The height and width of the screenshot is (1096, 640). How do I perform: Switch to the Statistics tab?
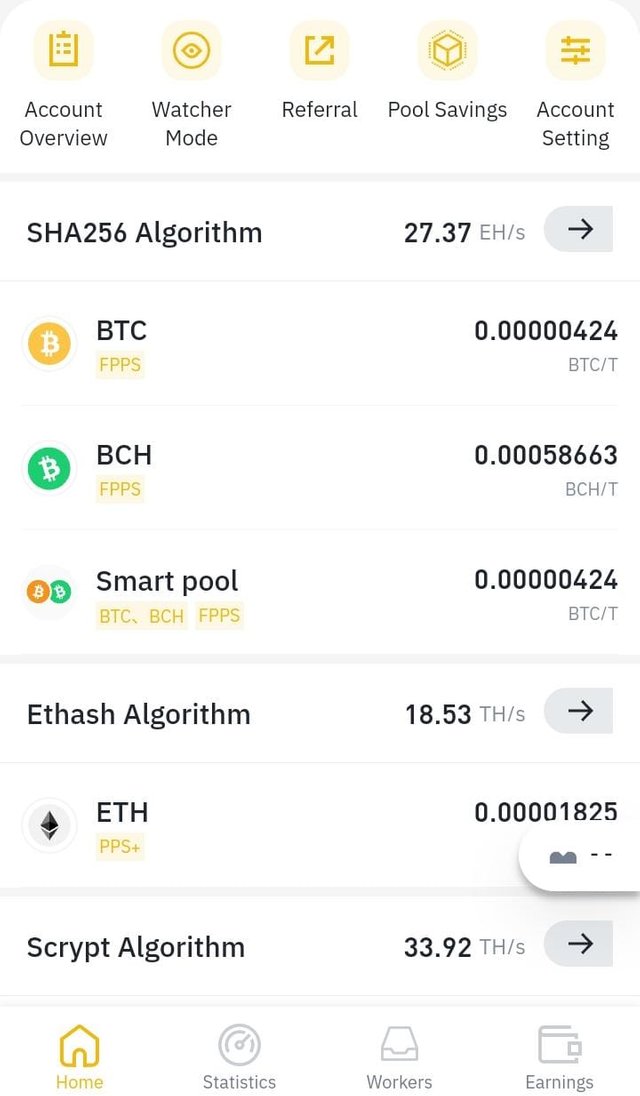(x=239, y=1057)
